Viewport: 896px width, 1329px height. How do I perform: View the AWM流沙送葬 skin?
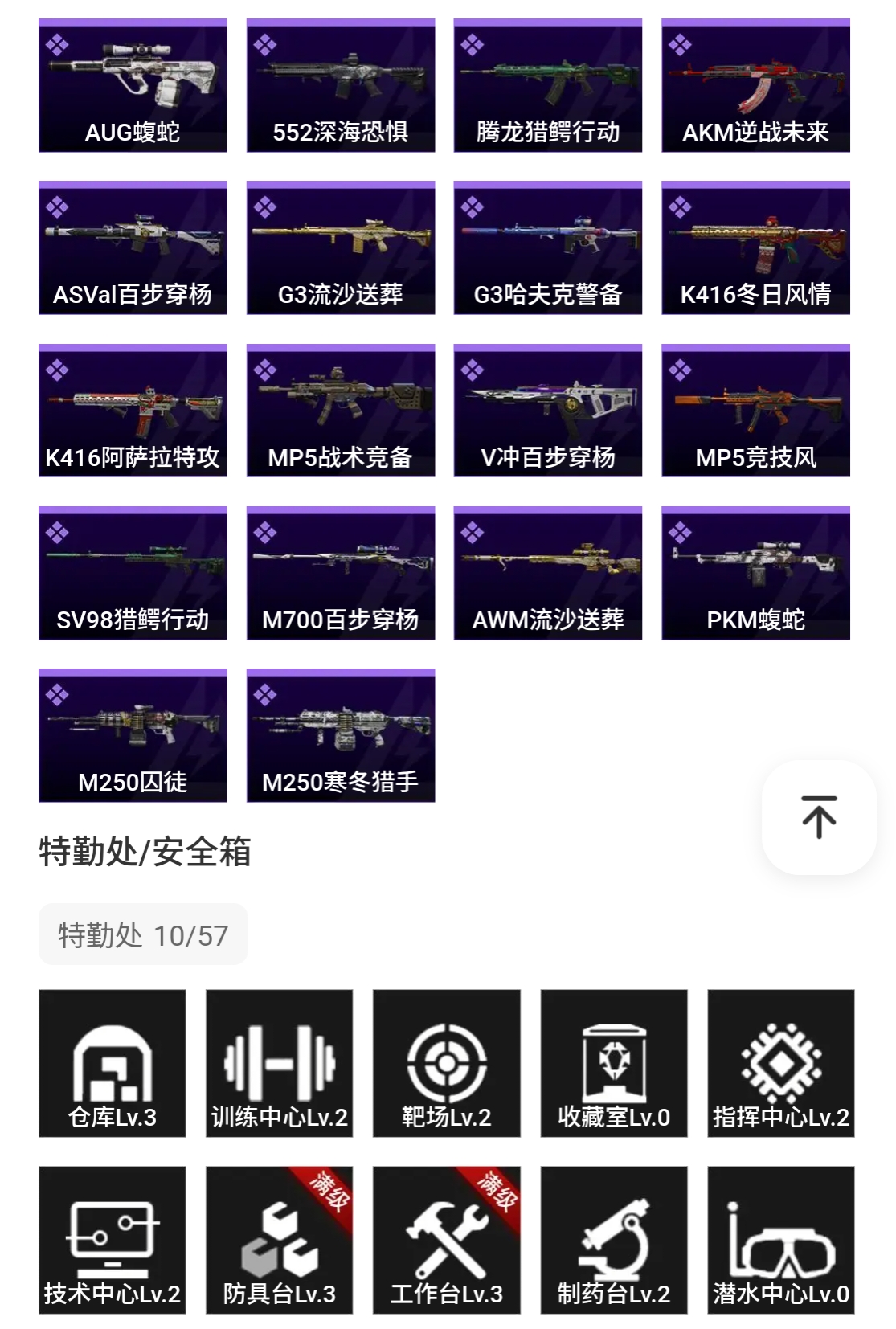coord(547,573)
